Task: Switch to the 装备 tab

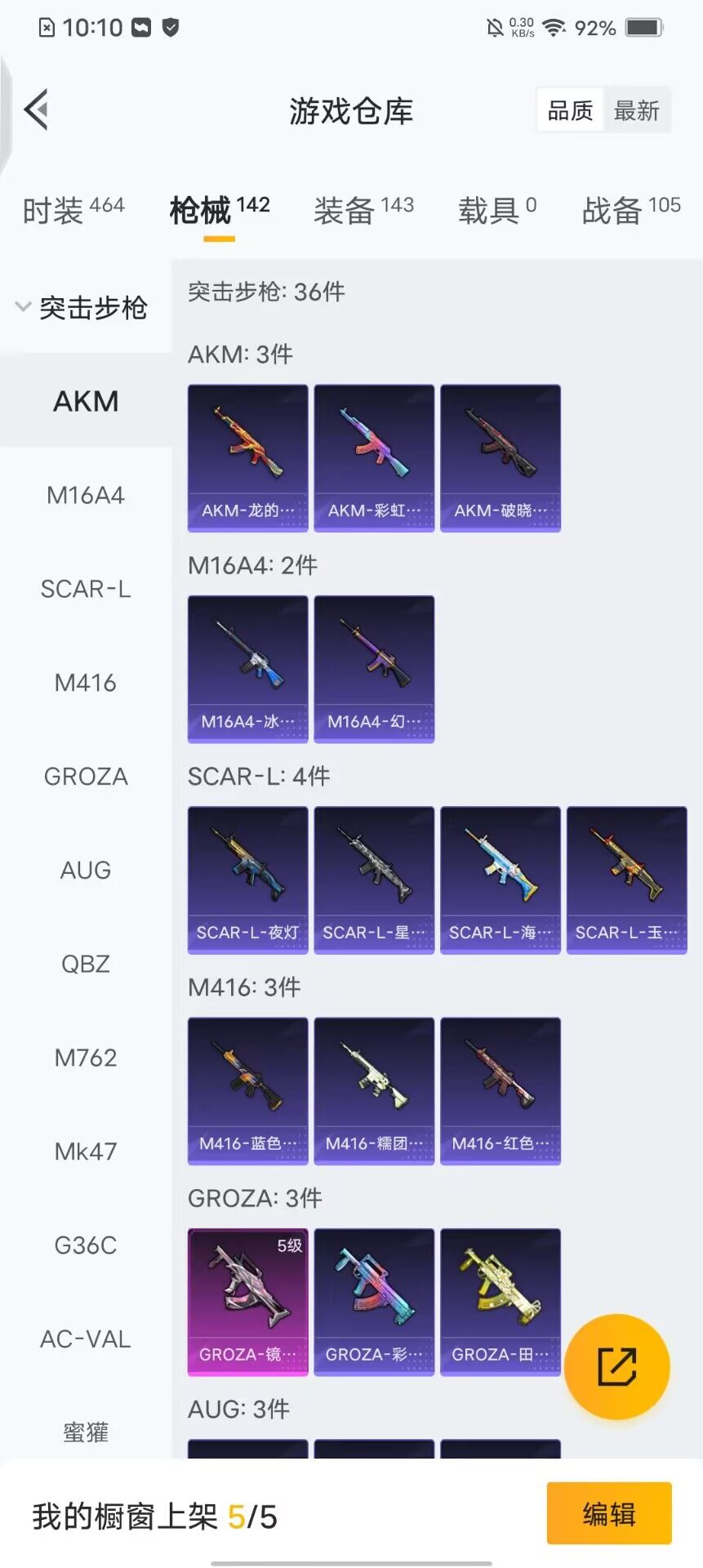Action: 363,210
